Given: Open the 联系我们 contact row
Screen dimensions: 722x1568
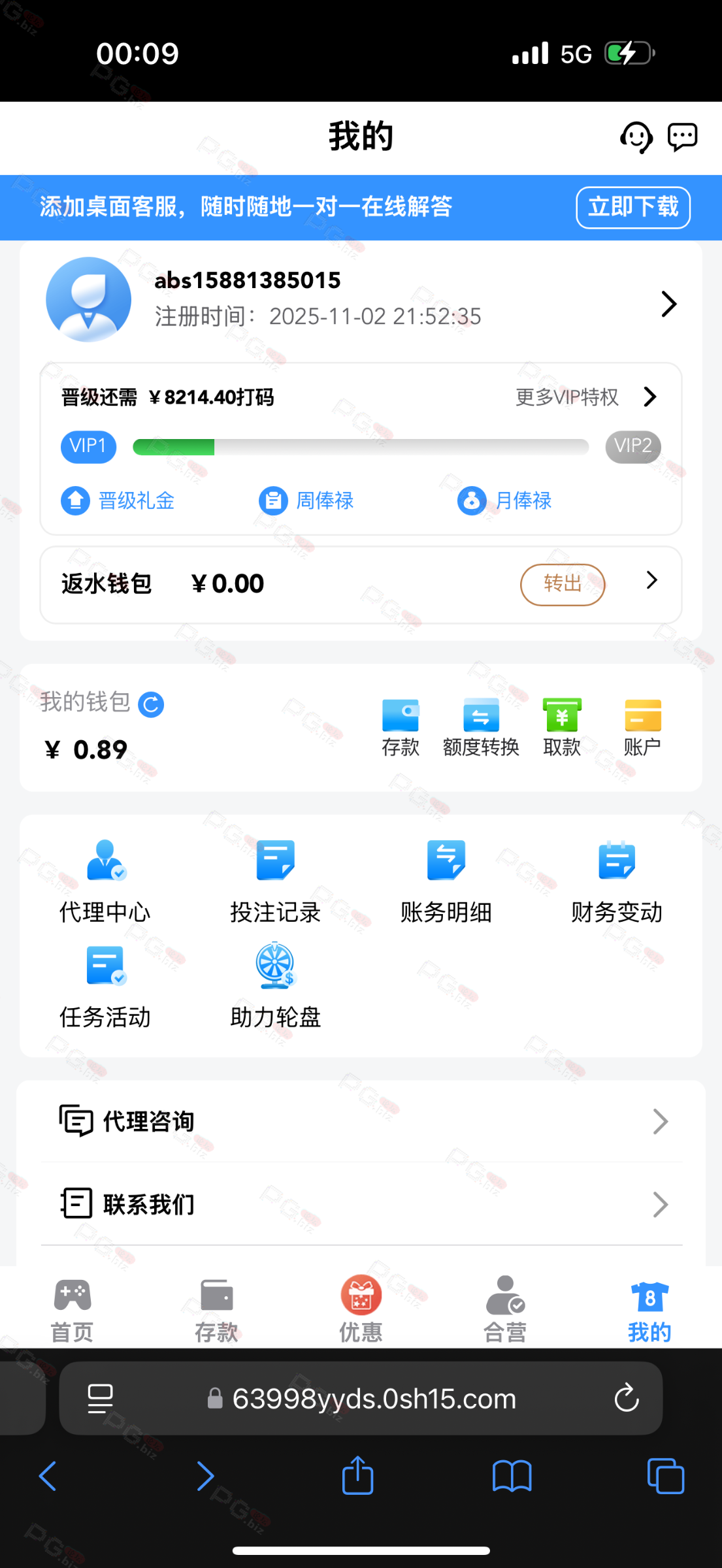Looking at the screenshot, I should tap(361, 1204).
